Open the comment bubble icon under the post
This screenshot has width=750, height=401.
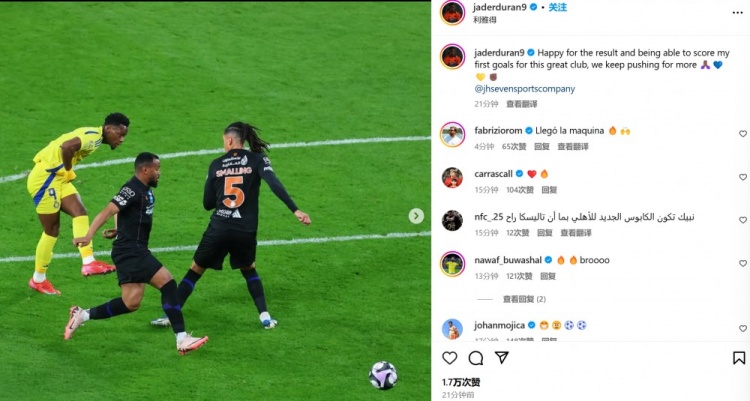(x=476, y=358)
